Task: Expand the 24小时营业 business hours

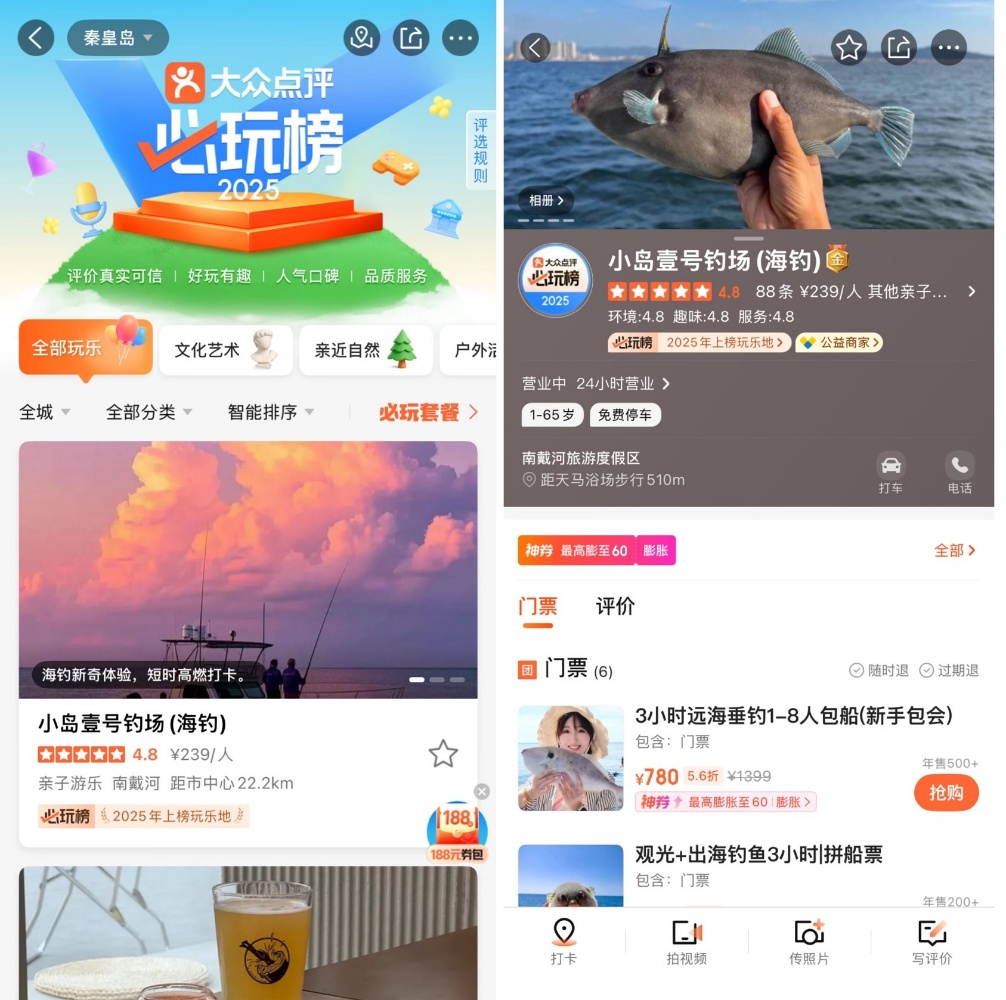Action: (622, 384)
